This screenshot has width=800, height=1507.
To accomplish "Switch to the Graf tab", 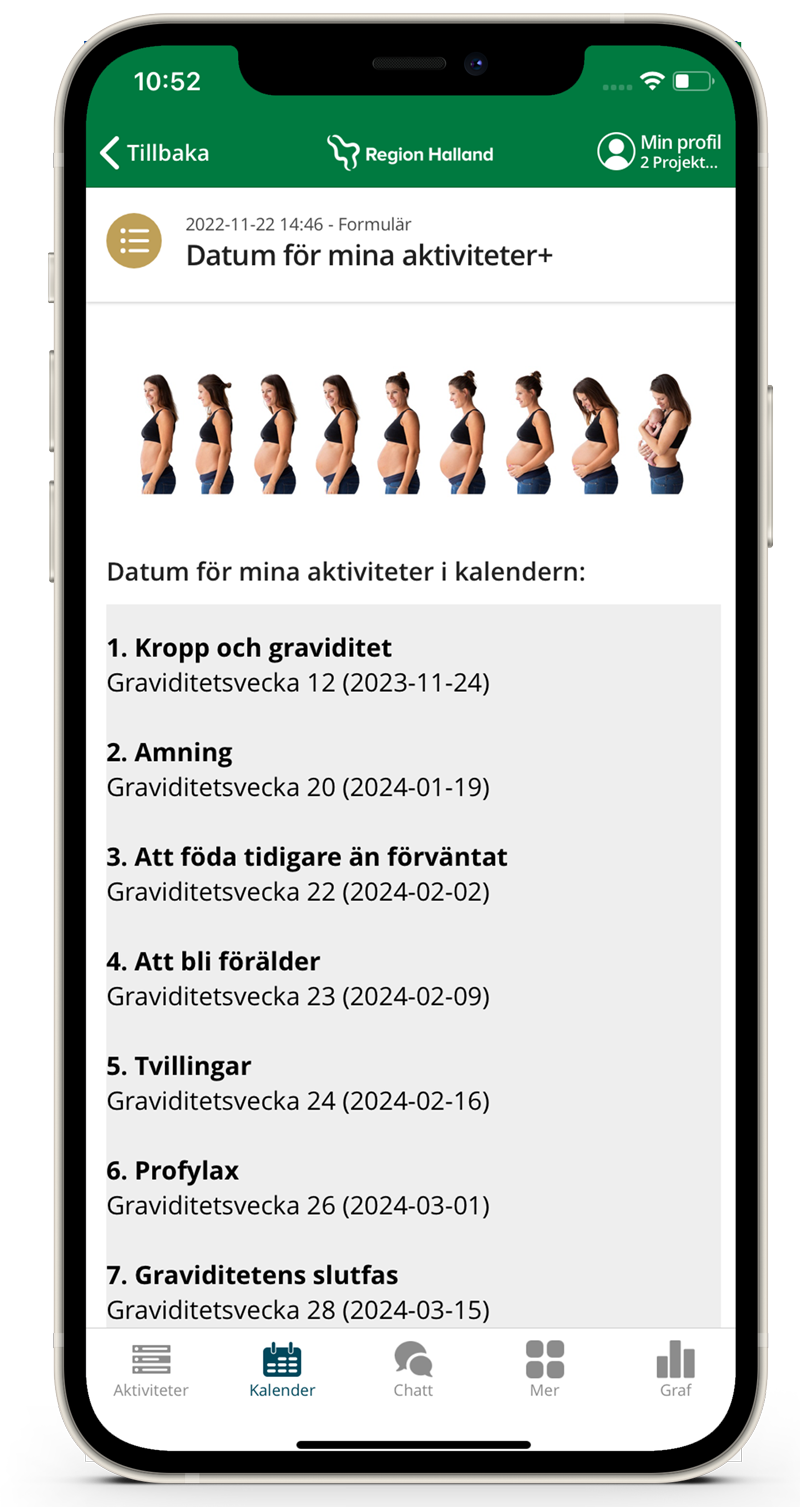I will click(675, 1369).
